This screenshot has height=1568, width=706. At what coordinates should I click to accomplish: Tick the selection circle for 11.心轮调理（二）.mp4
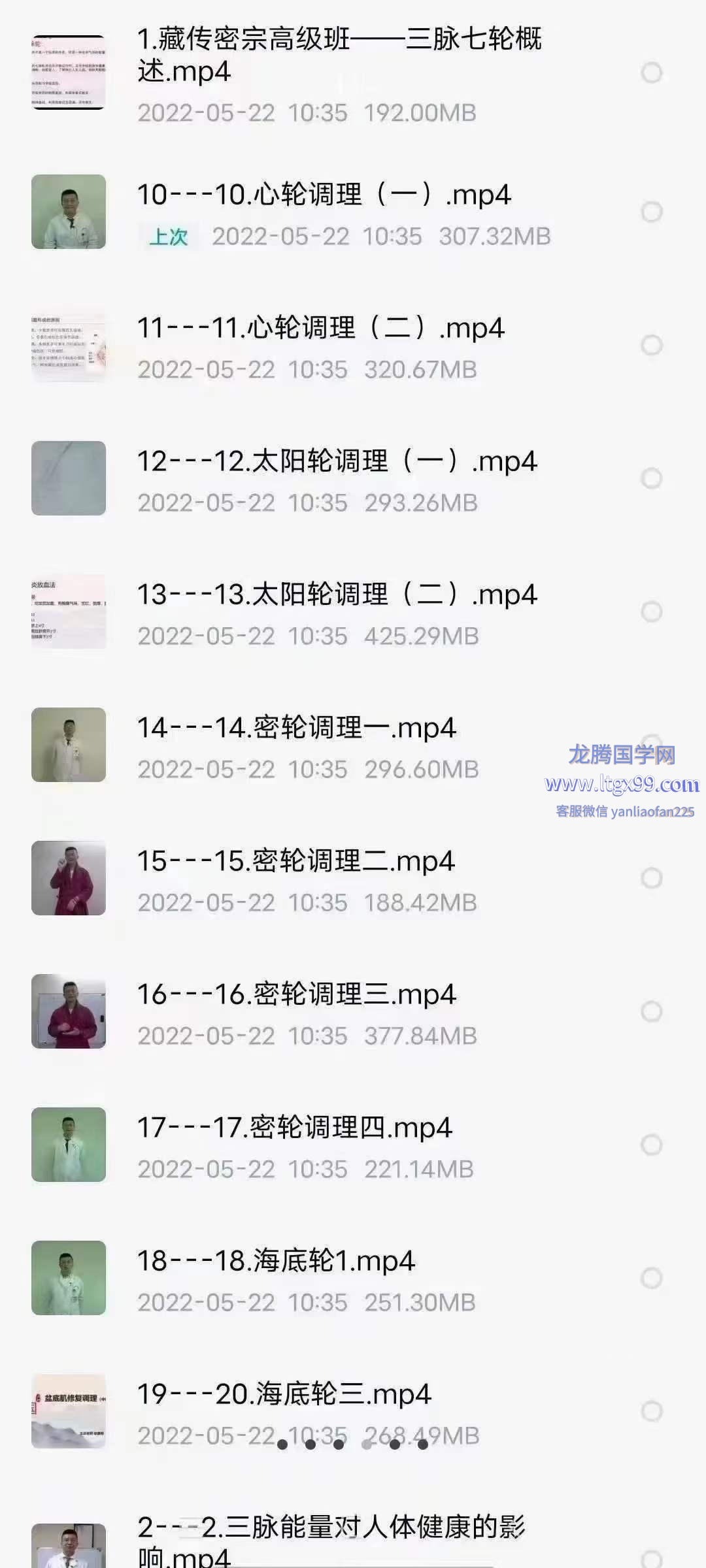(x=651, y=345)
